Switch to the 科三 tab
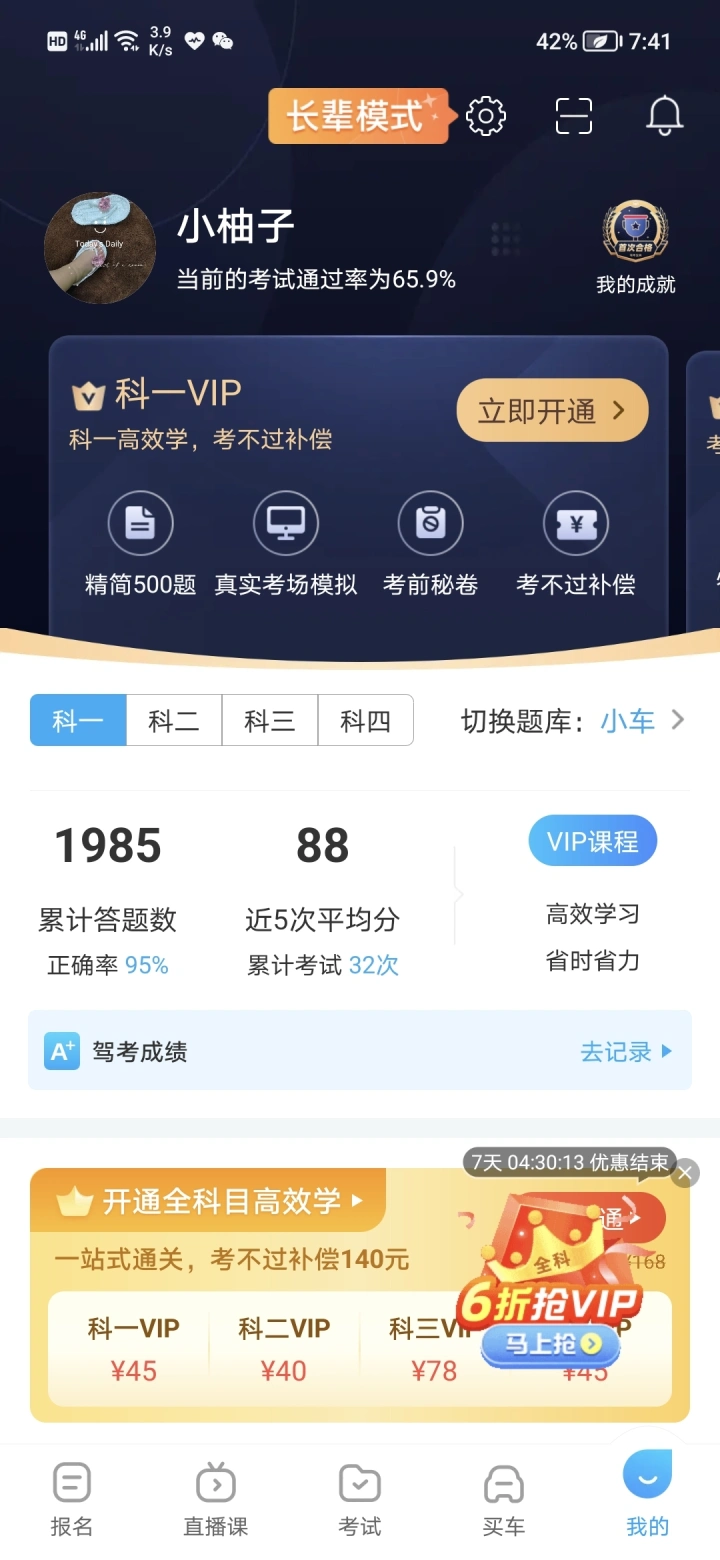 point(270,720)
